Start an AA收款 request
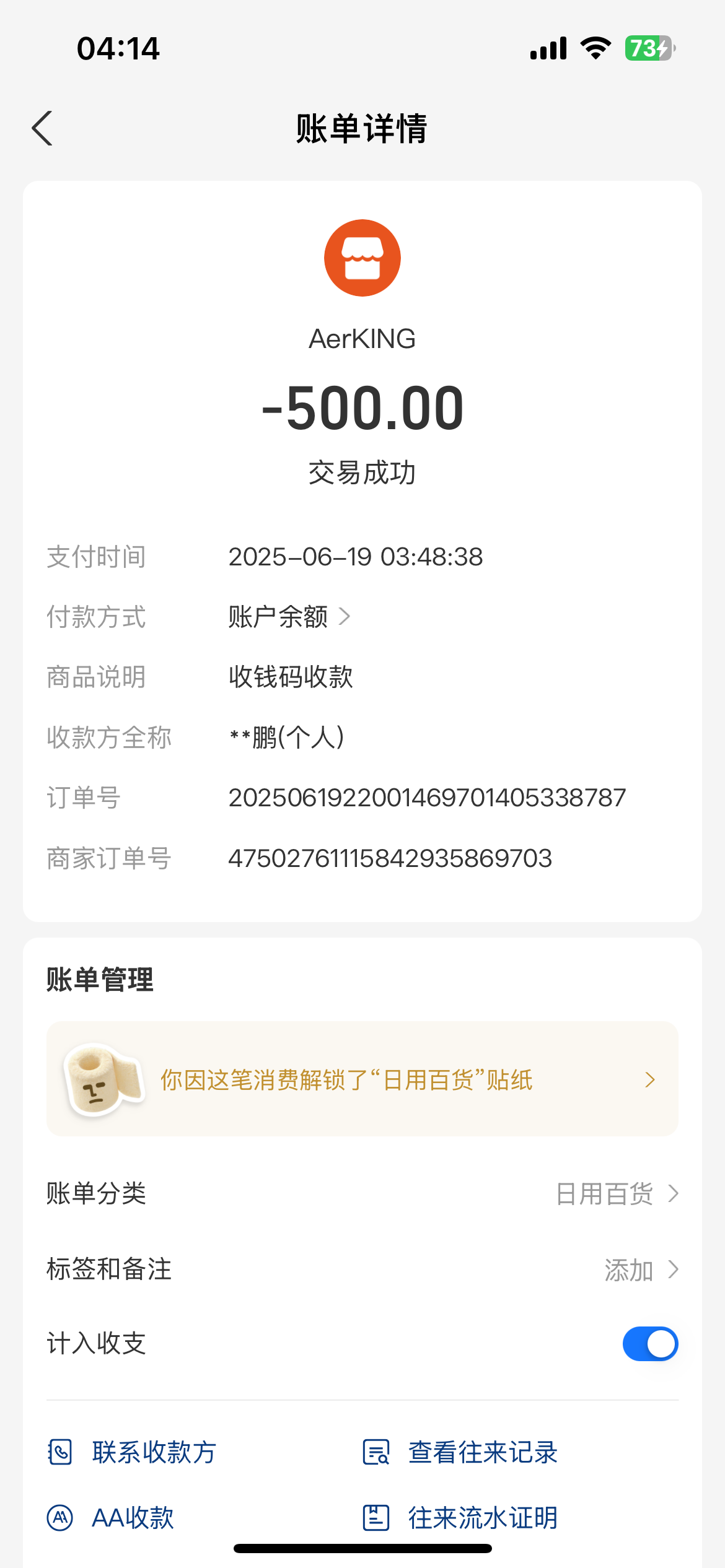The width and height of the screenshot is (725, 1568). [112, 1518]
